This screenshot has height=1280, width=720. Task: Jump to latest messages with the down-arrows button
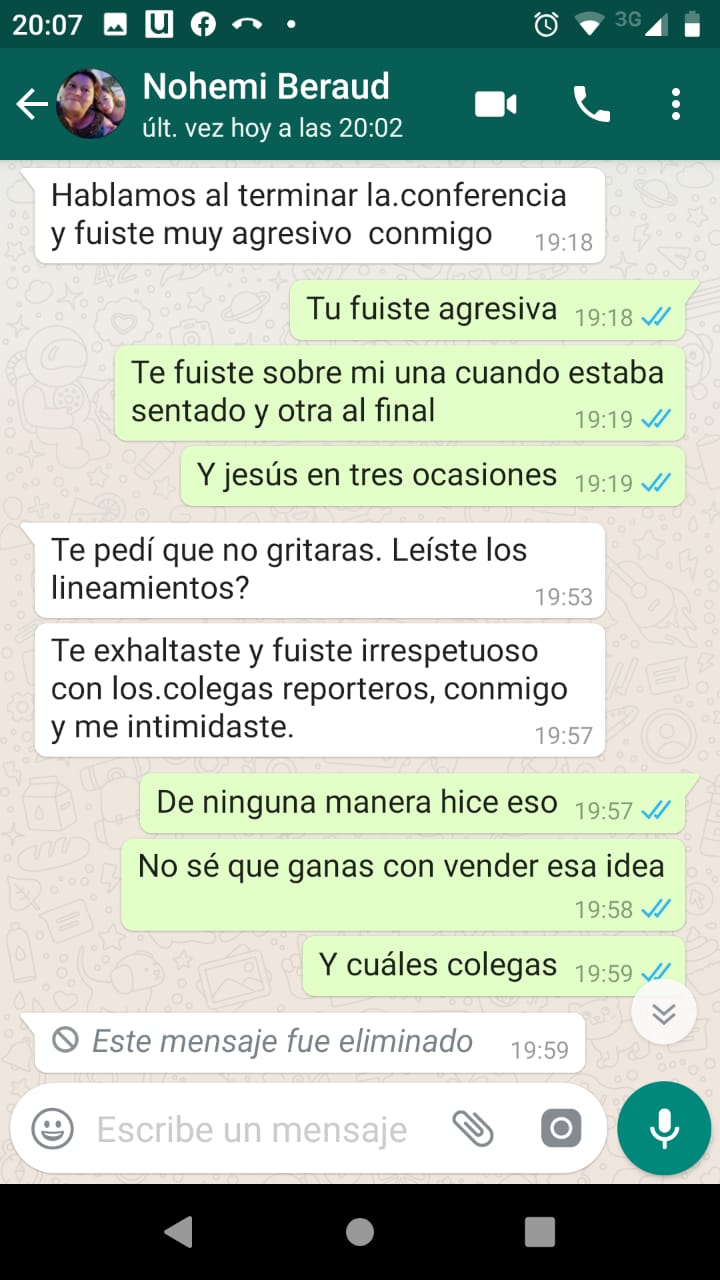click(x=664, y=1013)
